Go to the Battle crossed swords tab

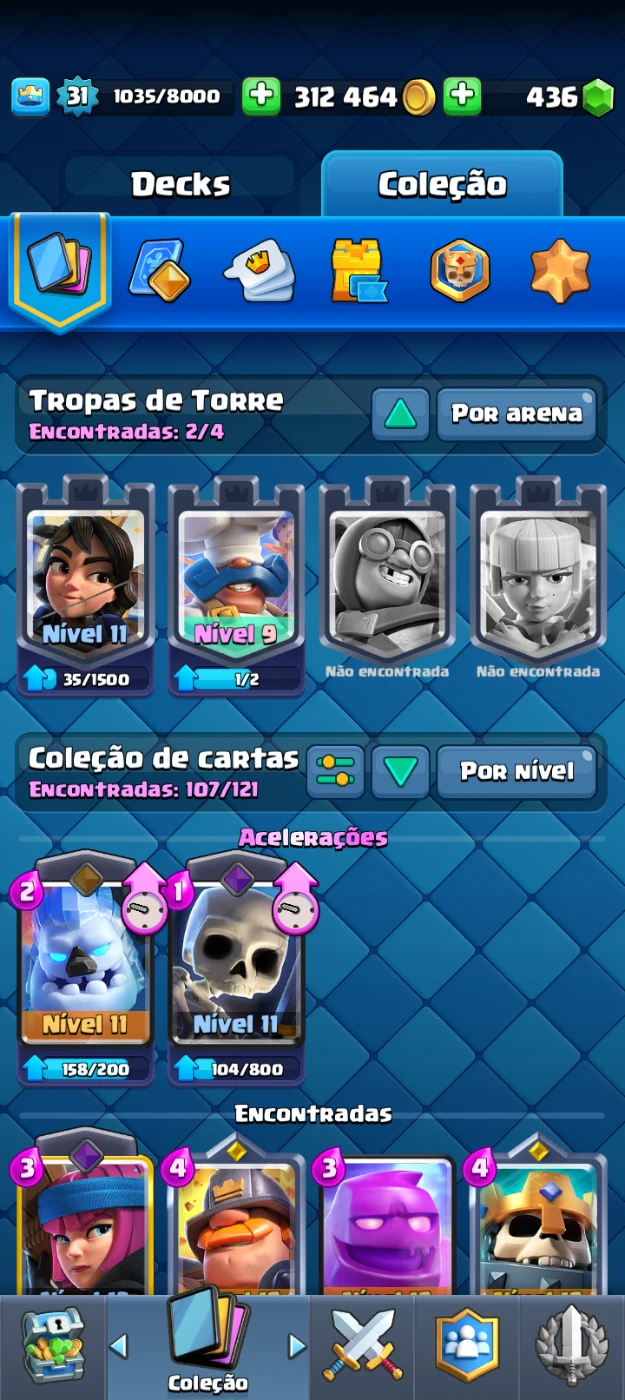pos(363,1346)
